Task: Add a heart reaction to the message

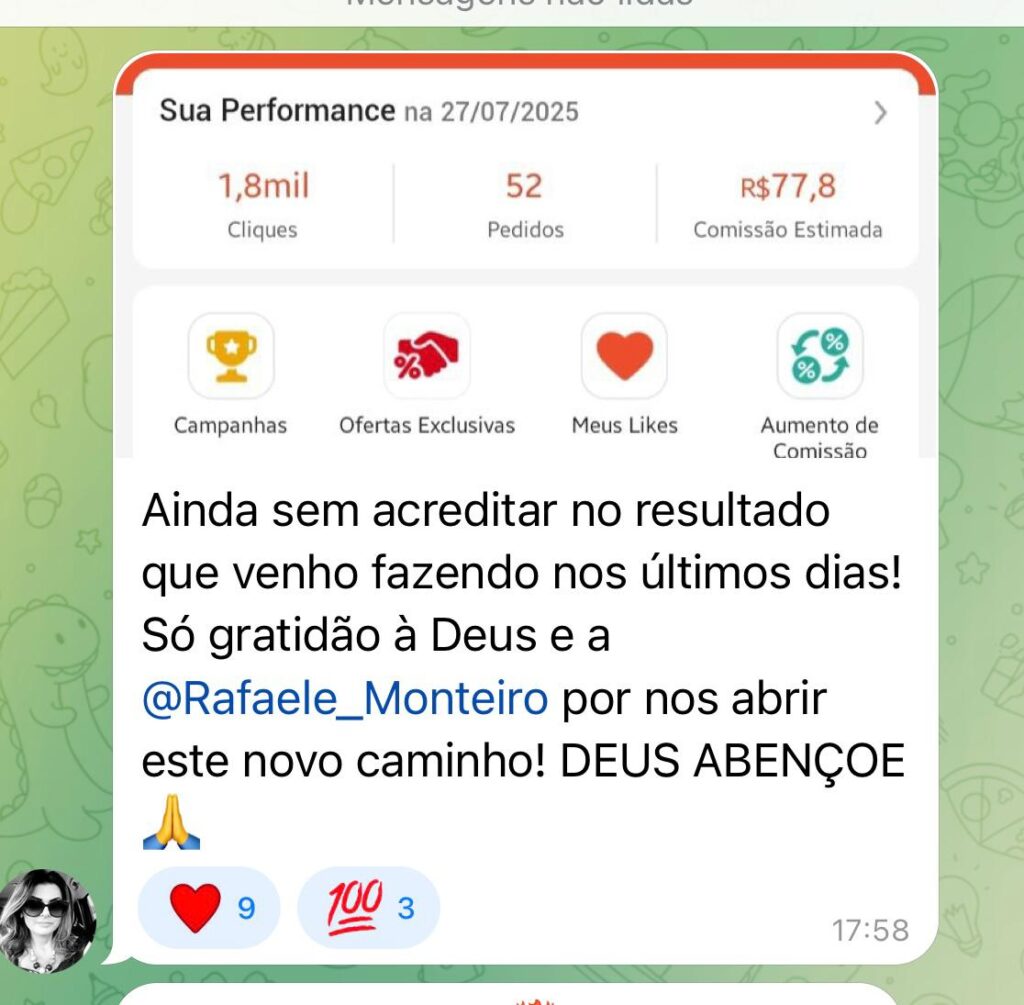Action: tap(208, 908)
